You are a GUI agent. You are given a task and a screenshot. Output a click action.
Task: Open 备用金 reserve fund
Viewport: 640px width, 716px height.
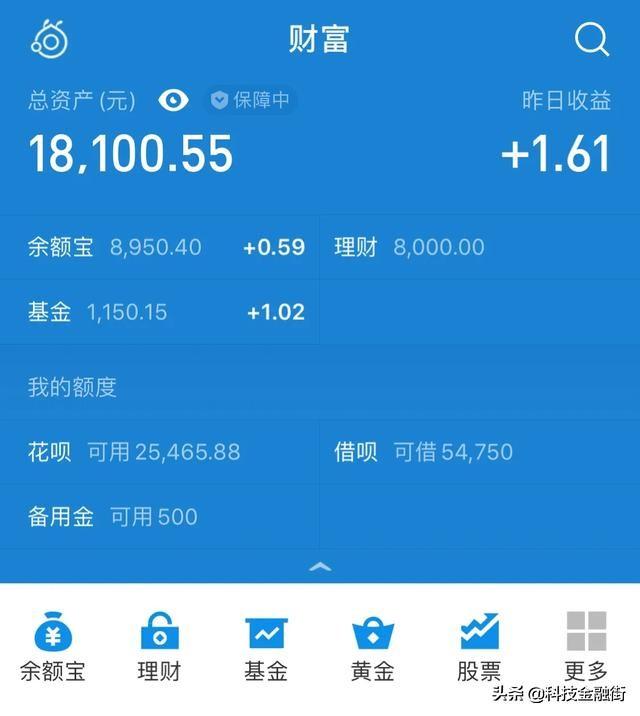coord(160,517)
